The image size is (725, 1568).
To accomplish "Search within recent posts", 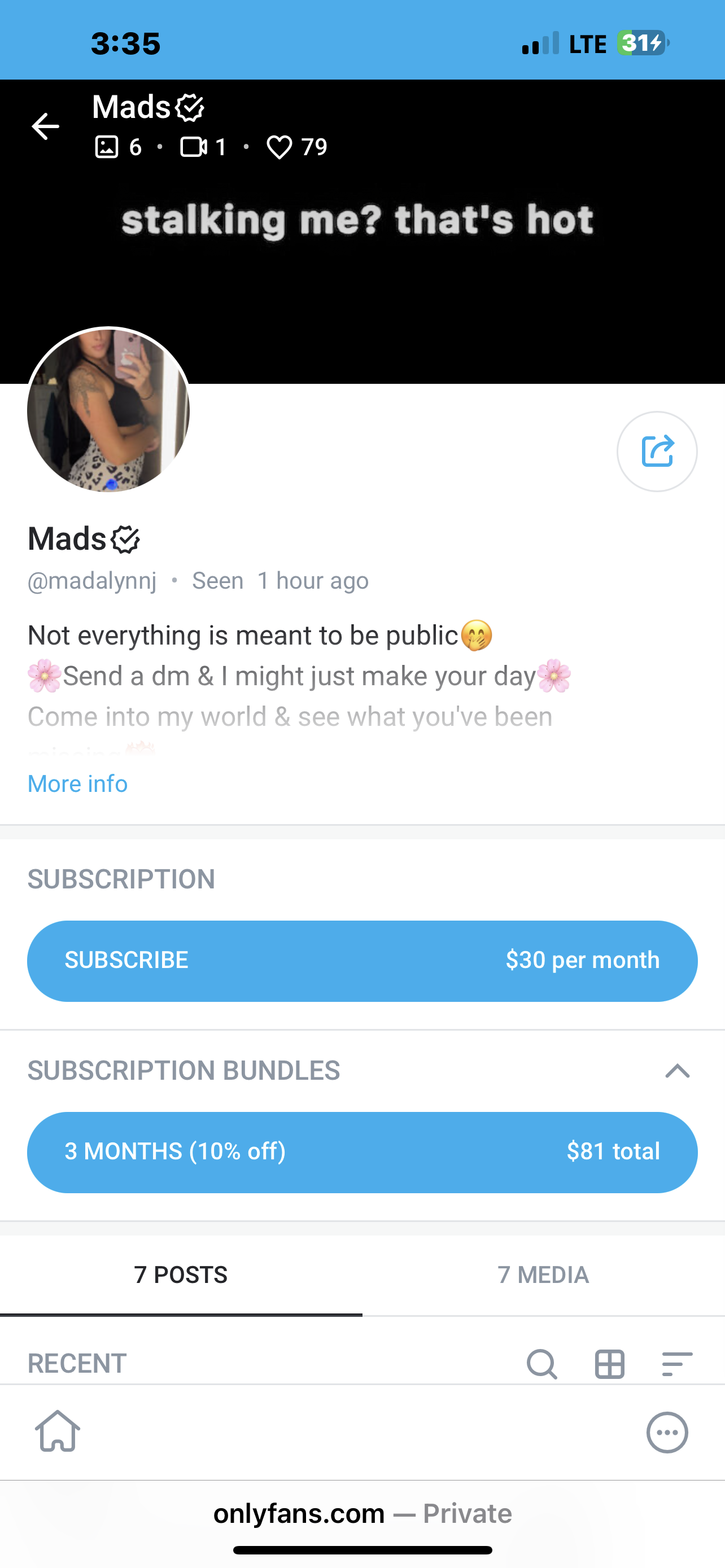I will click(x=541, y=1364).
